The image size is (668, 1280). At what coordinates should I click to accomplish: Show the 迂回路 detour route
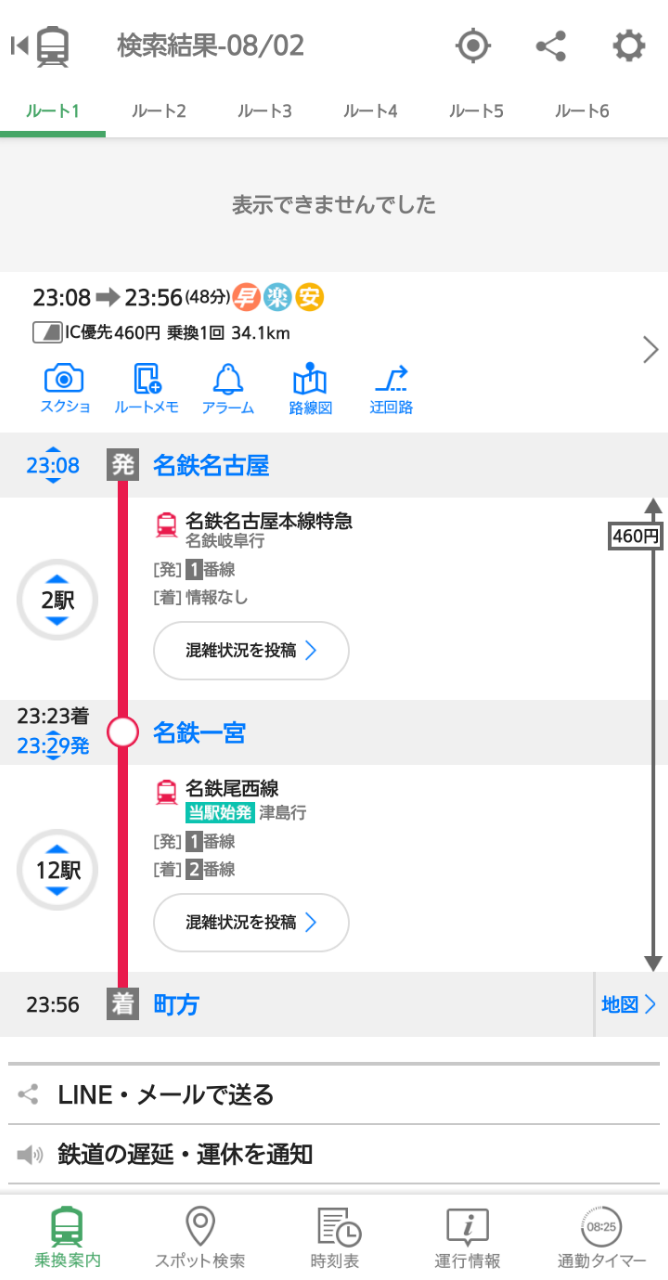point(391,389)
